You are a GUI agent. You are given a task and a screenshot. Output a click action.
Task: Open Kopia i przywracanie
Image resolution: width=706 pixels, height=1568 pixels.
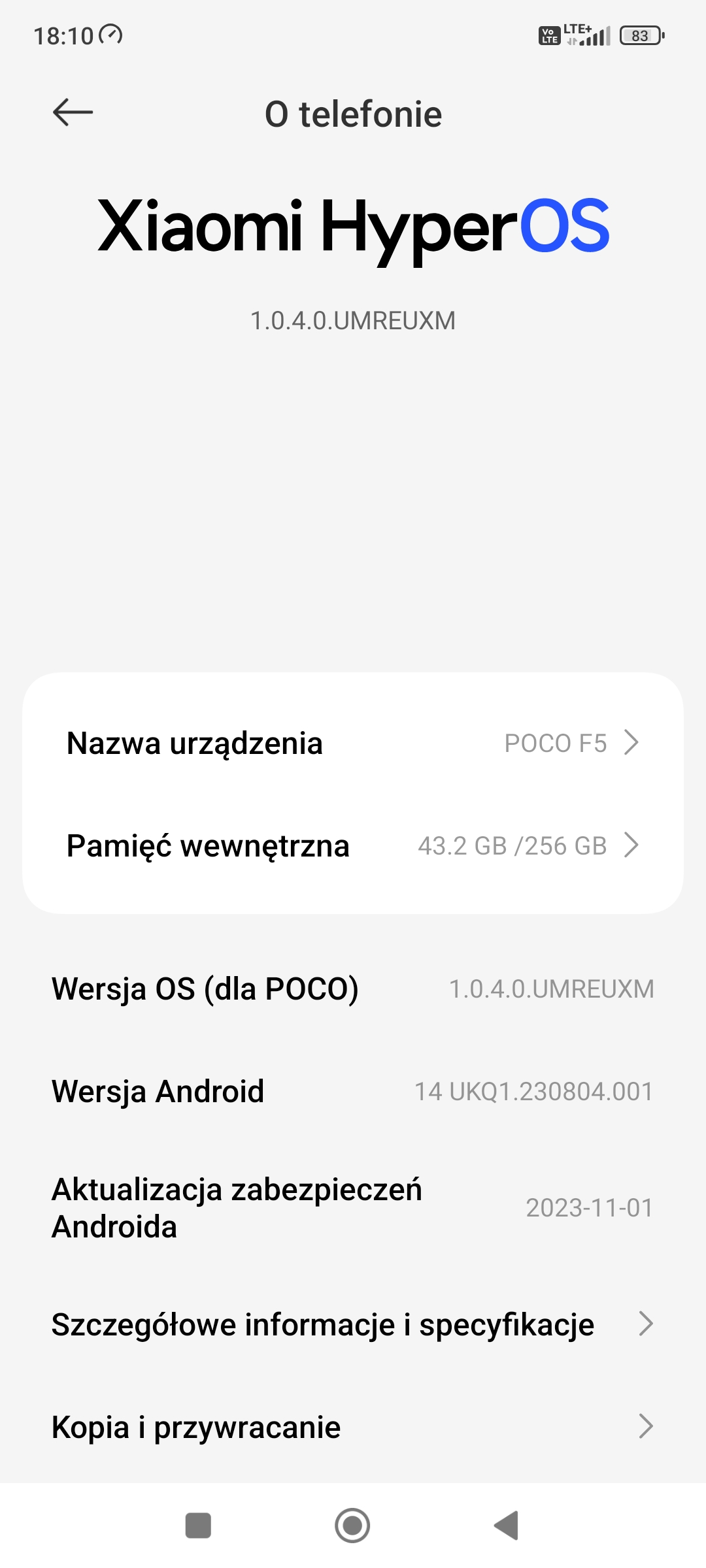pyautogui.click(x=353, y=1427)
